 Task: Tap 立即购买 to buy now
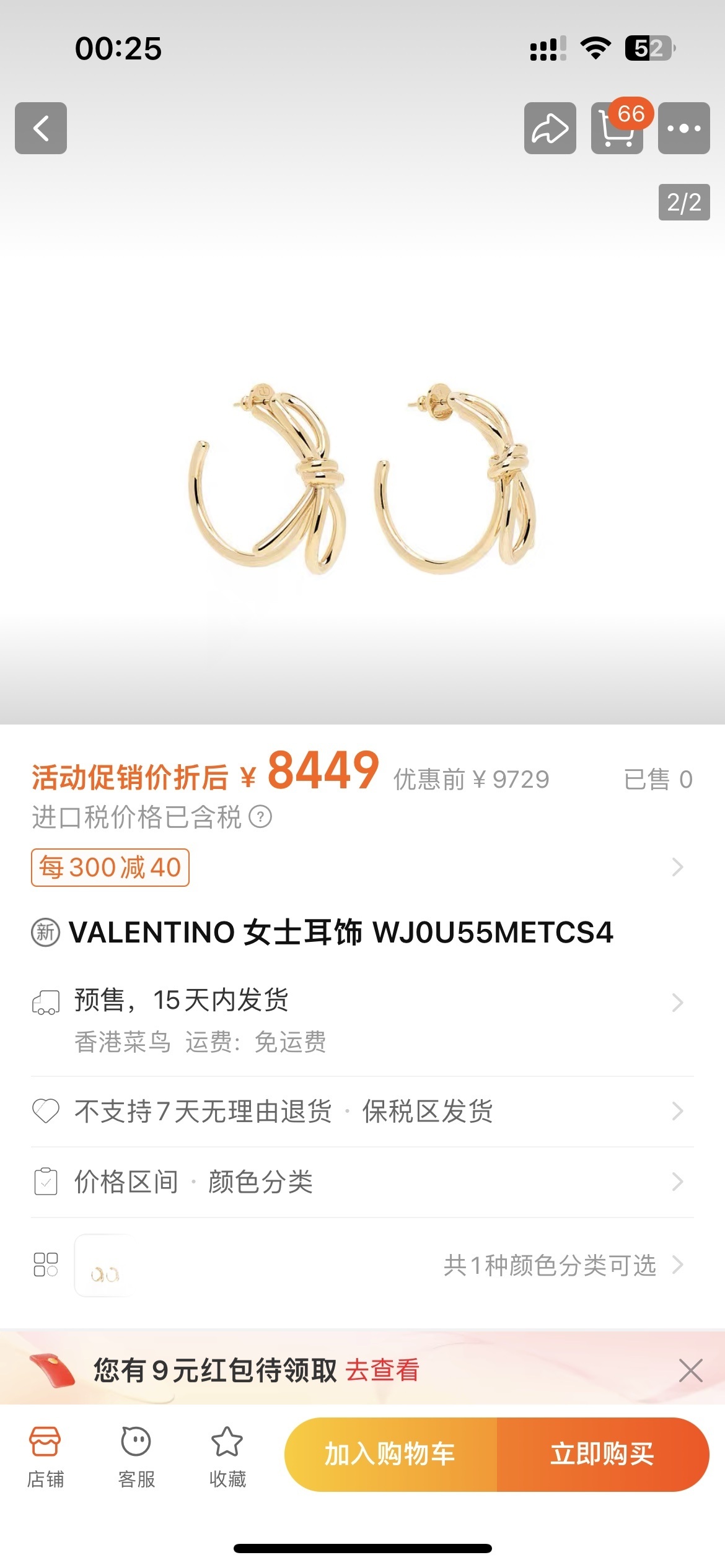tap(602, 1453)
